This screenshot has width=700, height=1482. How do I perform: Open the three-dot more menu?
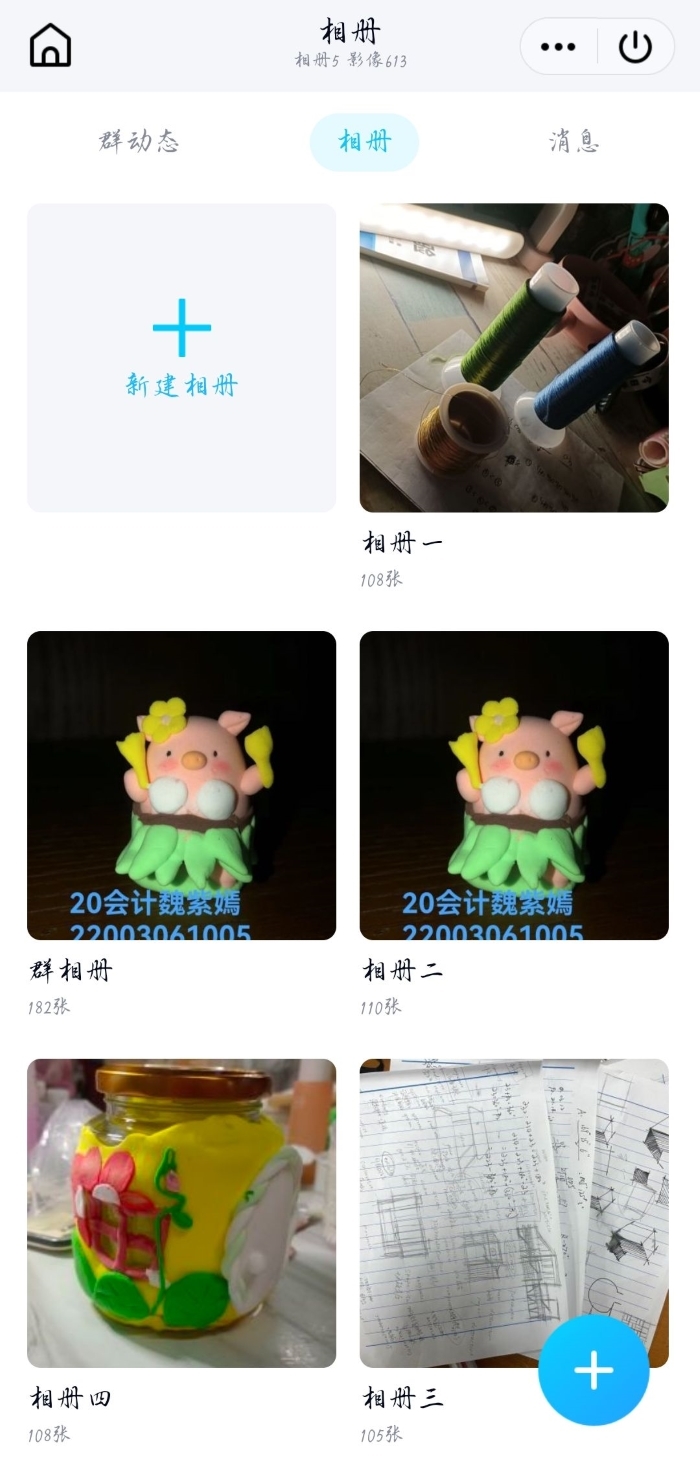point(558,46)
